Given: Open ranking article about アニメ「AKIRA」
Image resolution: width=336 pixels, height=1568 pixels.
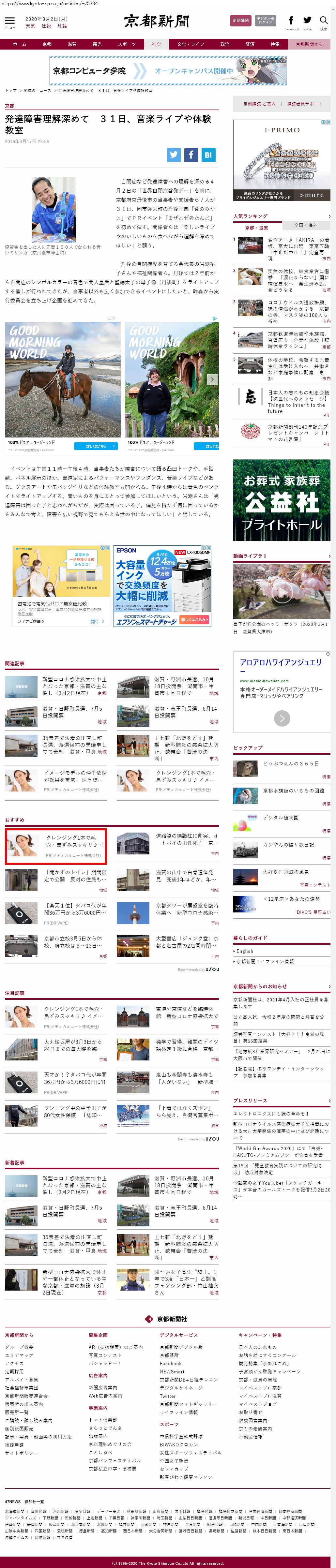Looking at the screenshot, I should pos(298,243).
